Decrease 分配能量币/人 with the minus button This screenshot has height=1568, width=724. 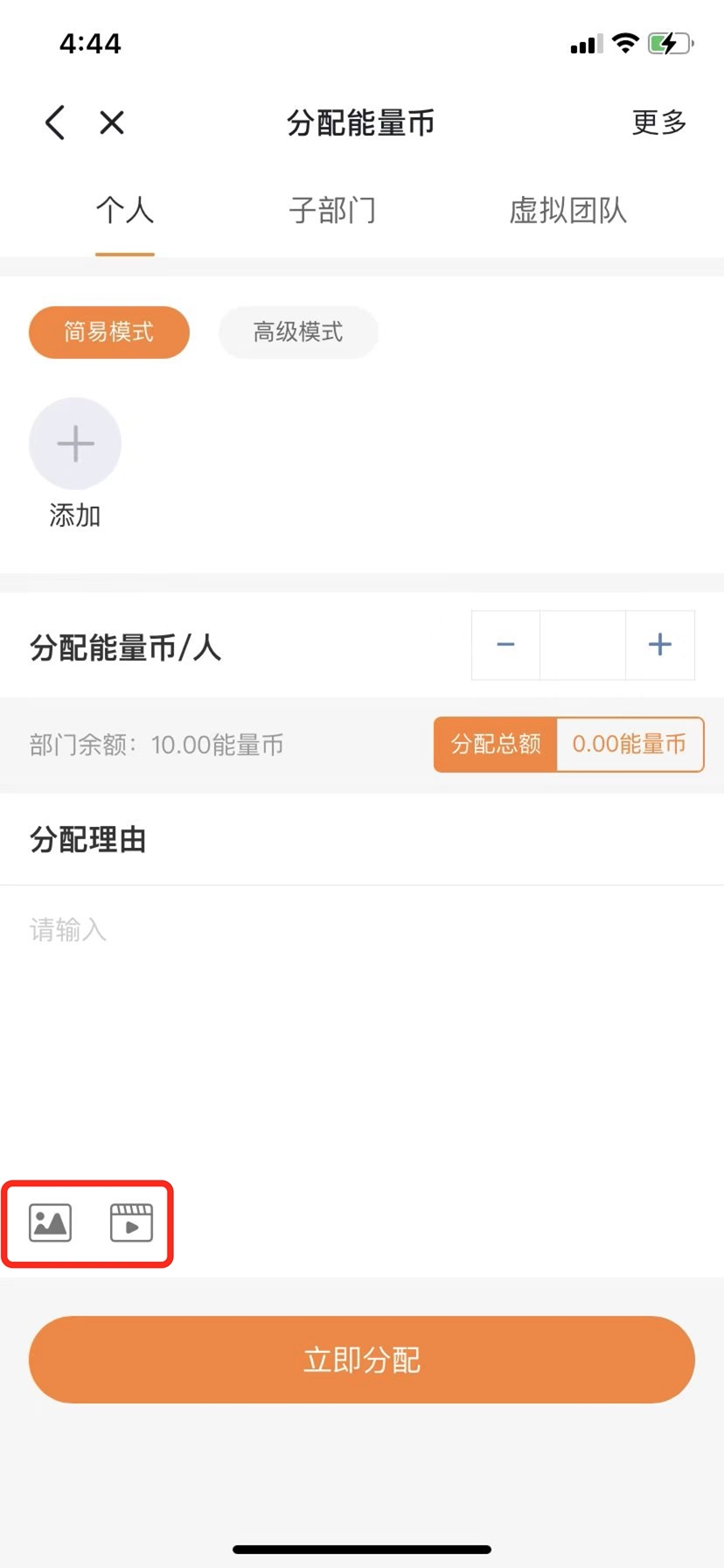click(505, 645)
